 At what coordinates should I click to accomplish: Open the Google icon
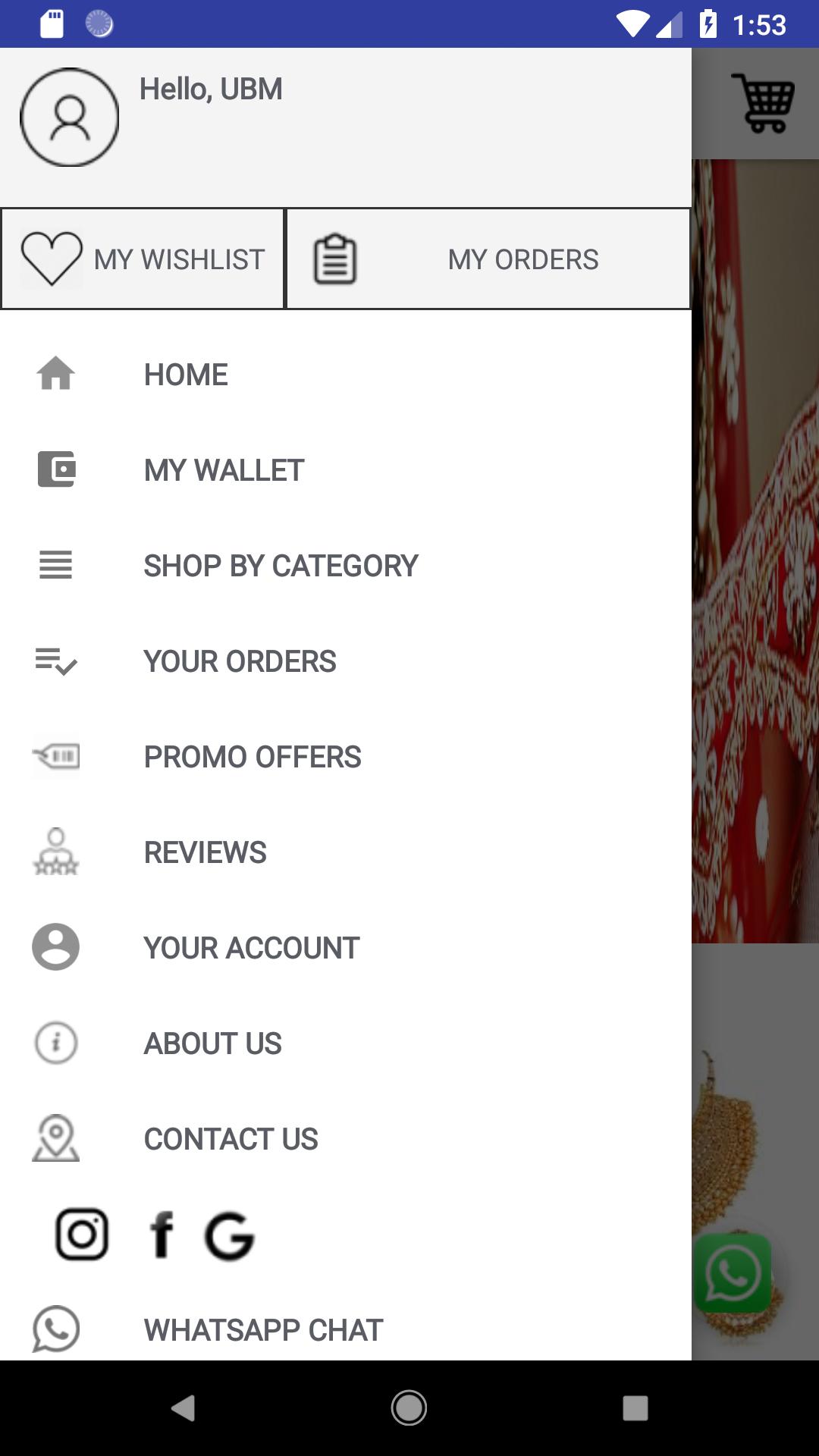tap(229, 1236)
